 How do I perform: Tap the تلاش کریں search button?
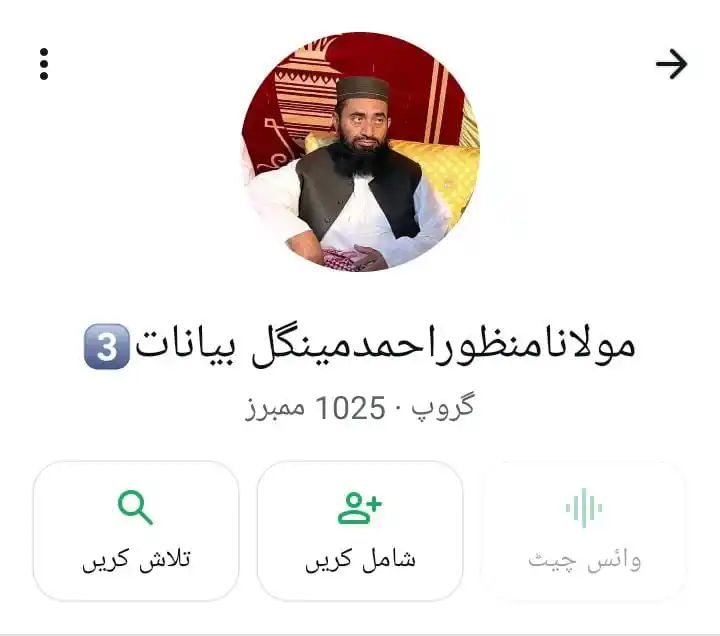pyautogui.click(x=136, y=530)
